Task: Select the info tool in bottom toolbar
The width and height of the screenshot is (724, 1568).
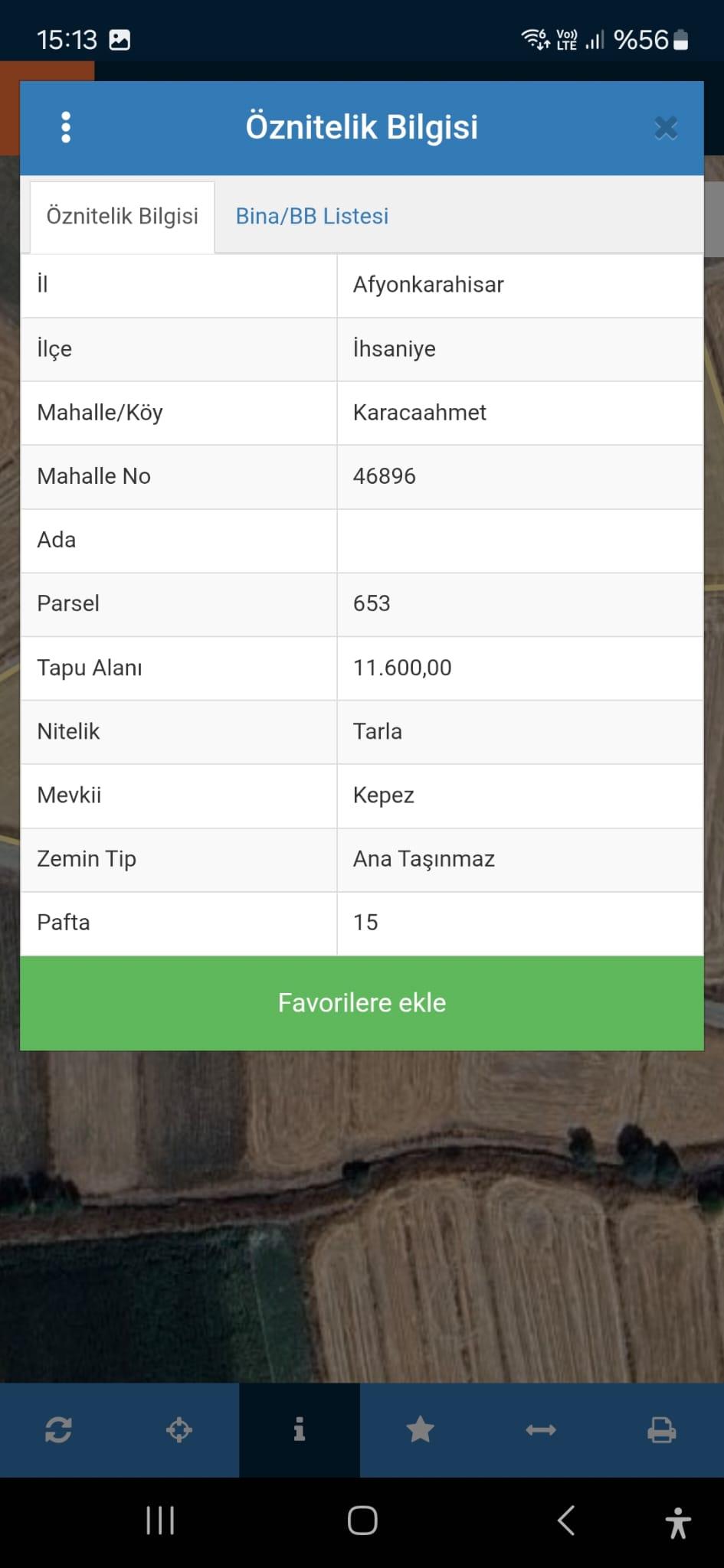Action: (300, 1429)
